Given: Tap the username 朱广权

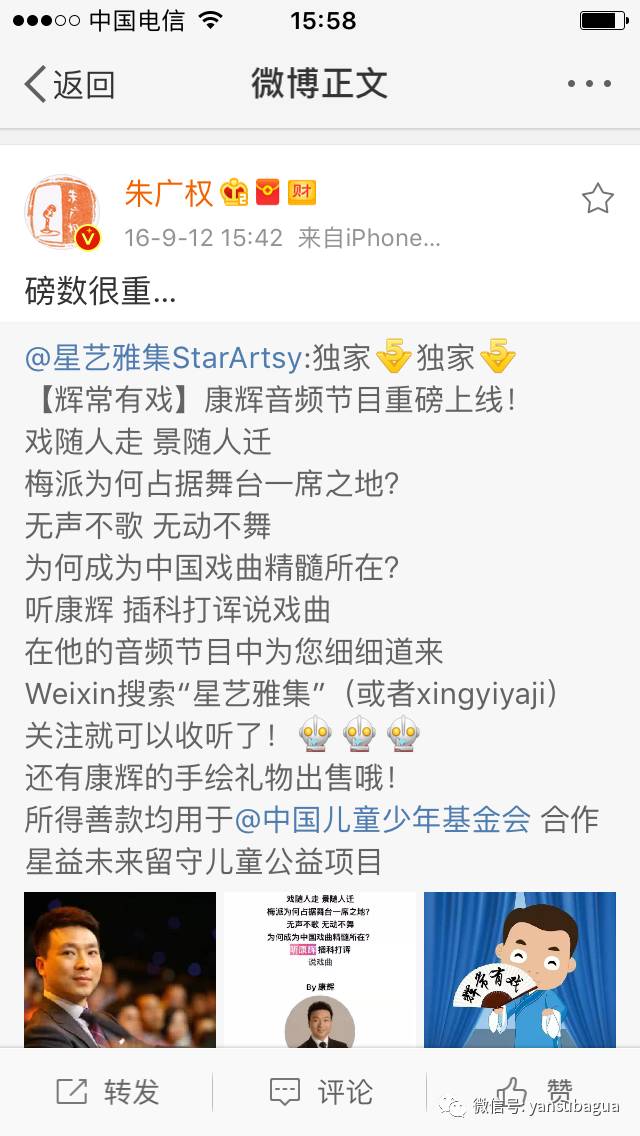Looking at the screenshot, I should pos(168,193).
